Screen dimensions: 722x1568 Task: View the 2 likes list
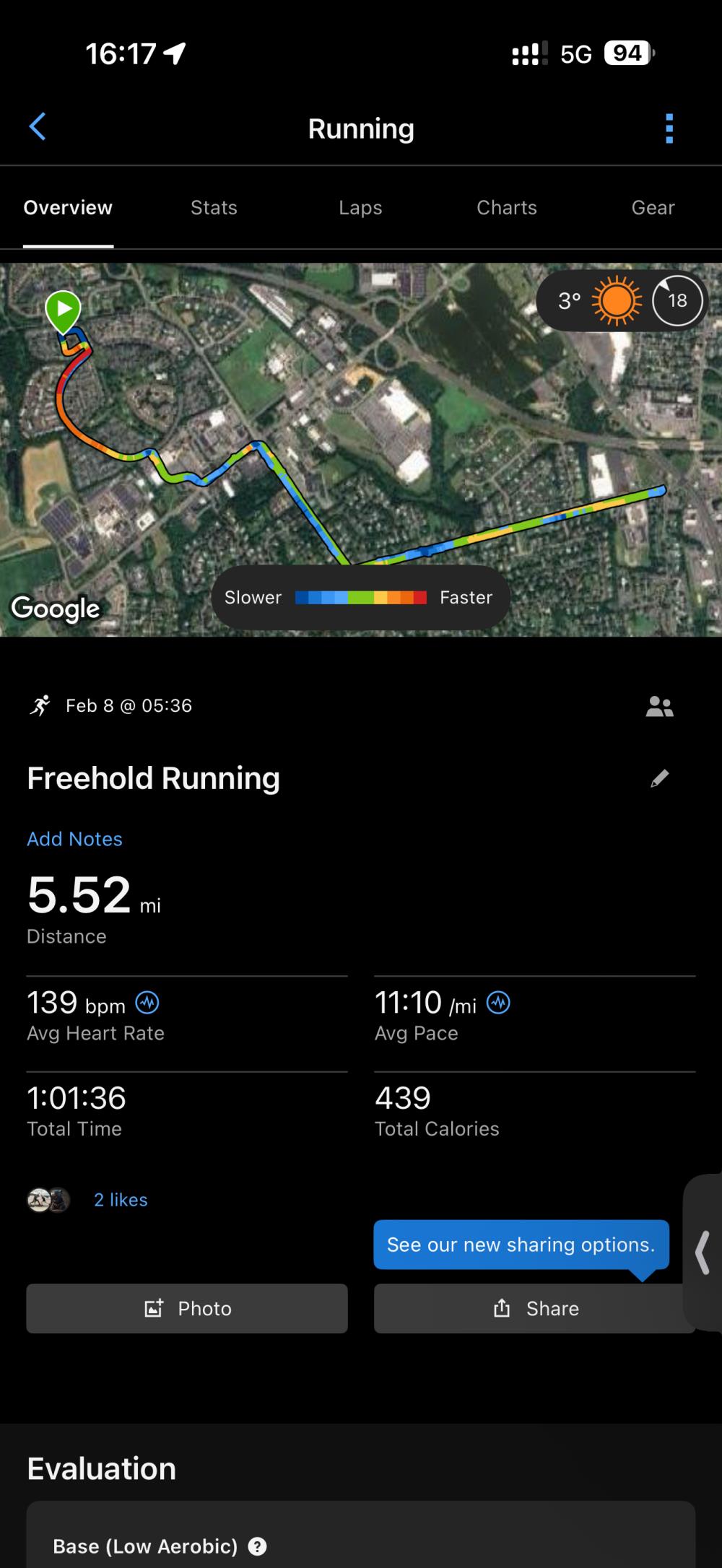click(121, 1200)
